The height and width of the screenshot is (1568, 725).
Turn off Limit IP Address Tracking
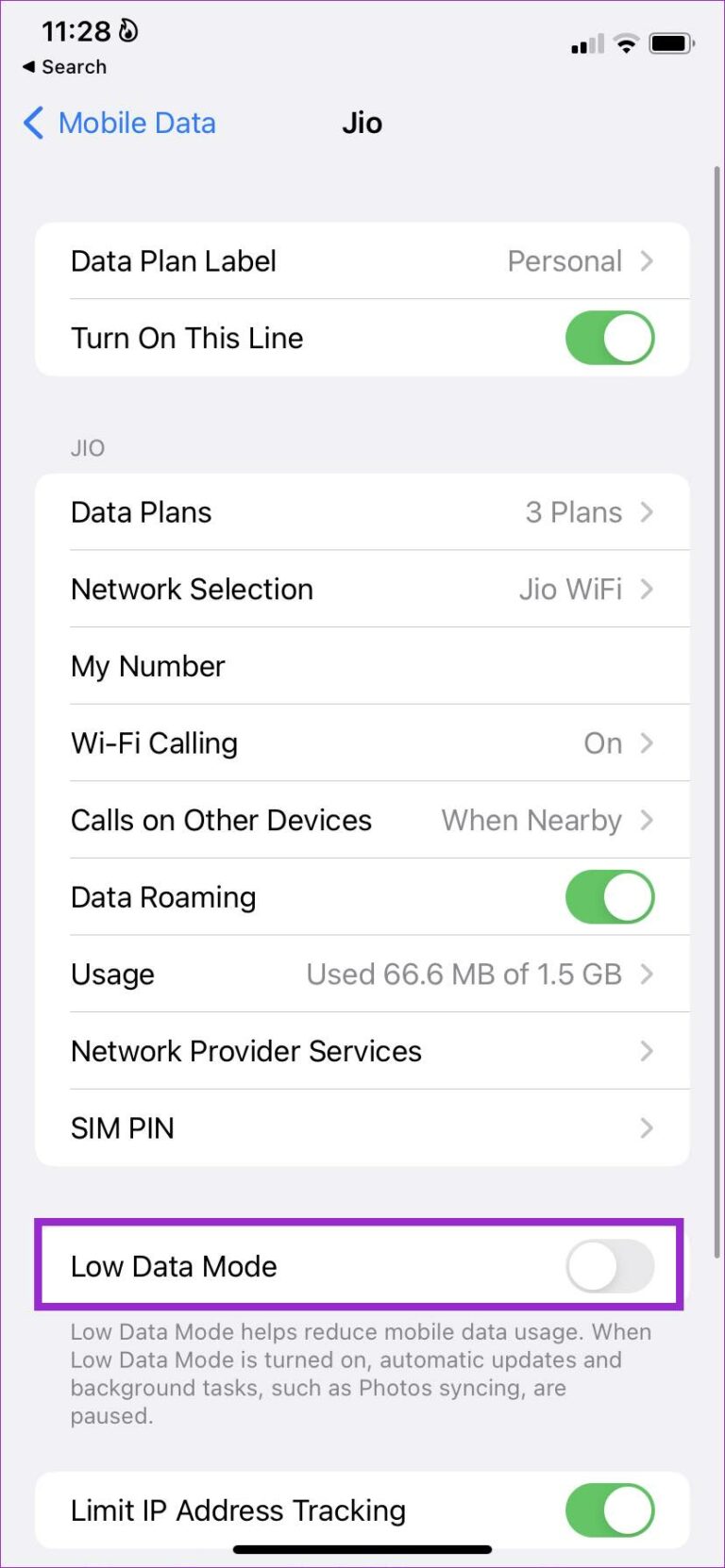click(609, 1510)
